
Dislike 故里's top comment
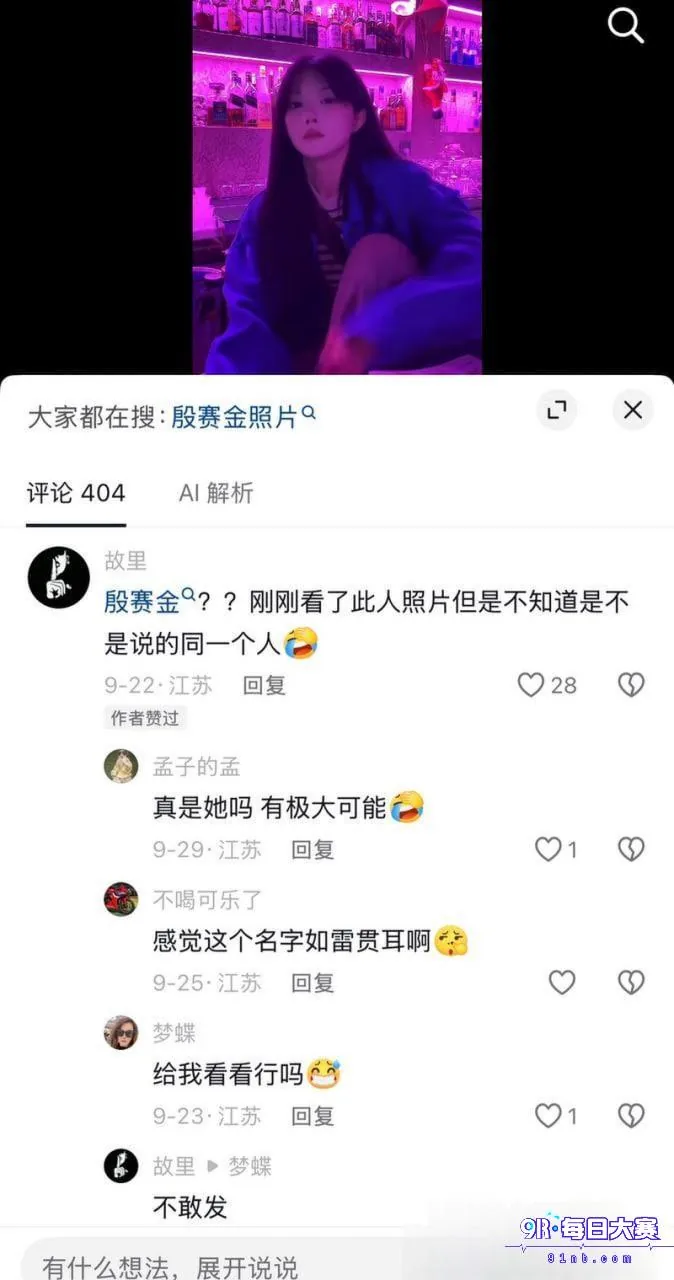tap(631, 685)
